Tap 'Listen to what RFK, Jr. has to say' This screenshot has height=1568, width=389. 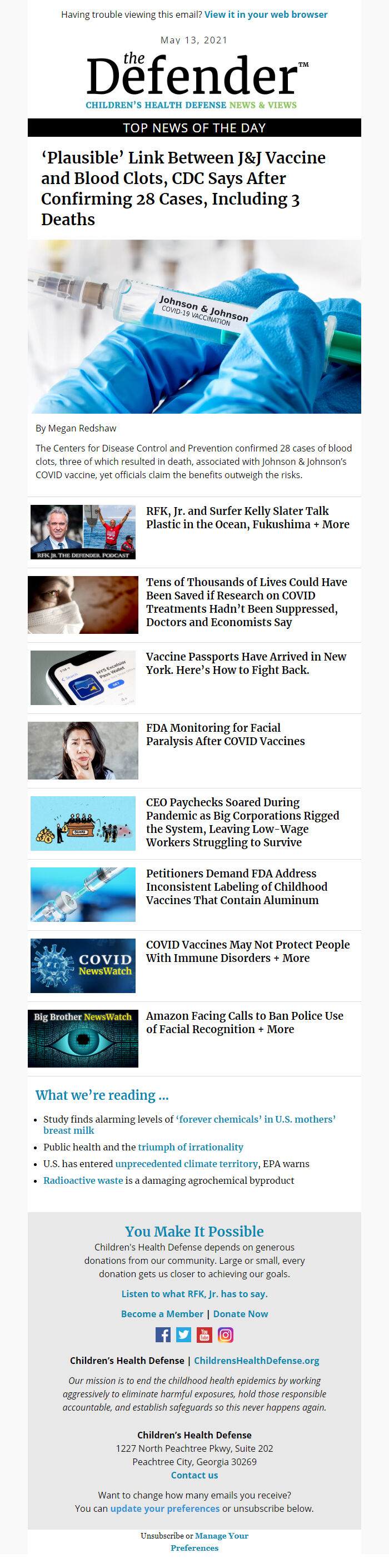pos(194,1294)
